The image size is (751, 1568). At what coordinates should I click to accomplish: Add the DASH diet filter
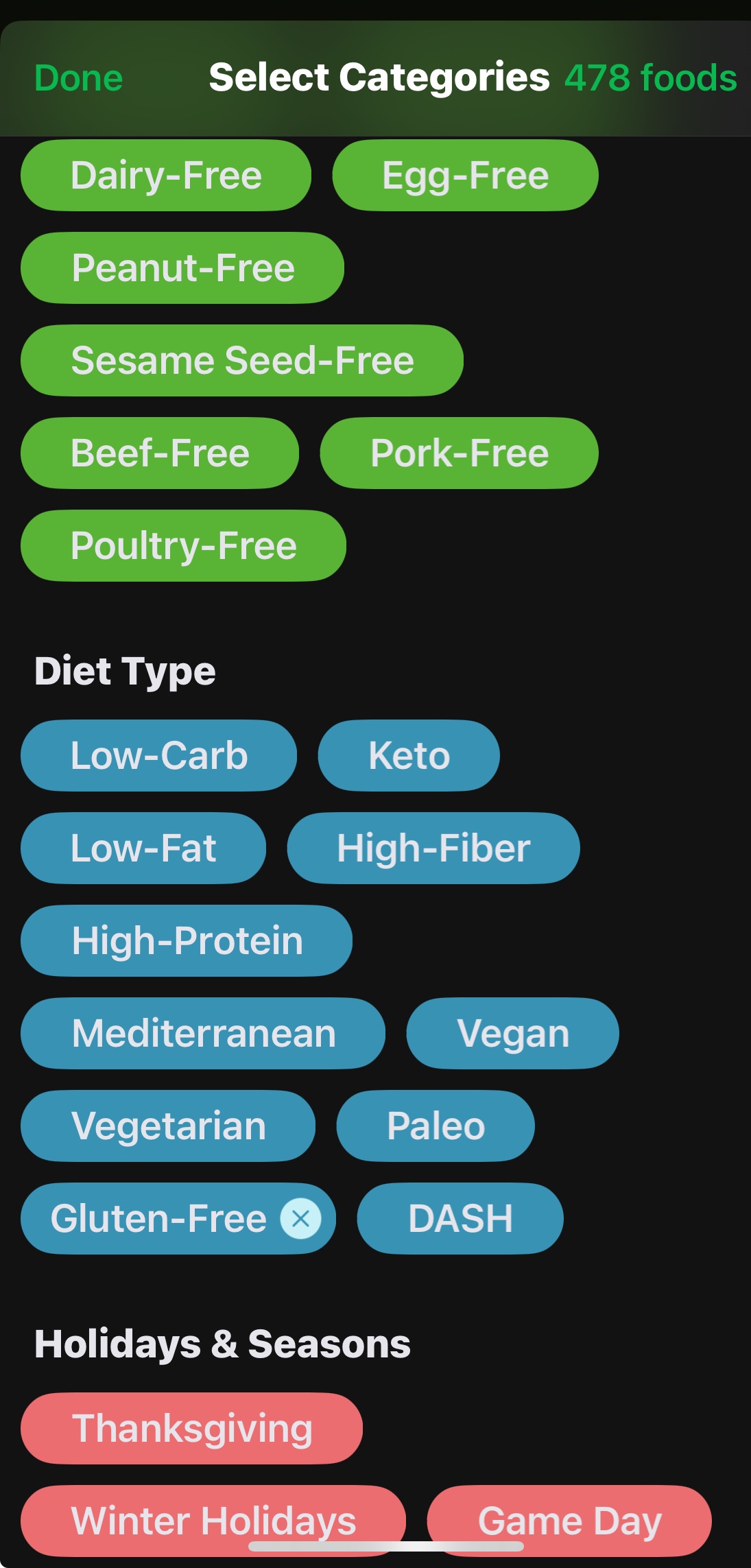[x=460, y=1219]
